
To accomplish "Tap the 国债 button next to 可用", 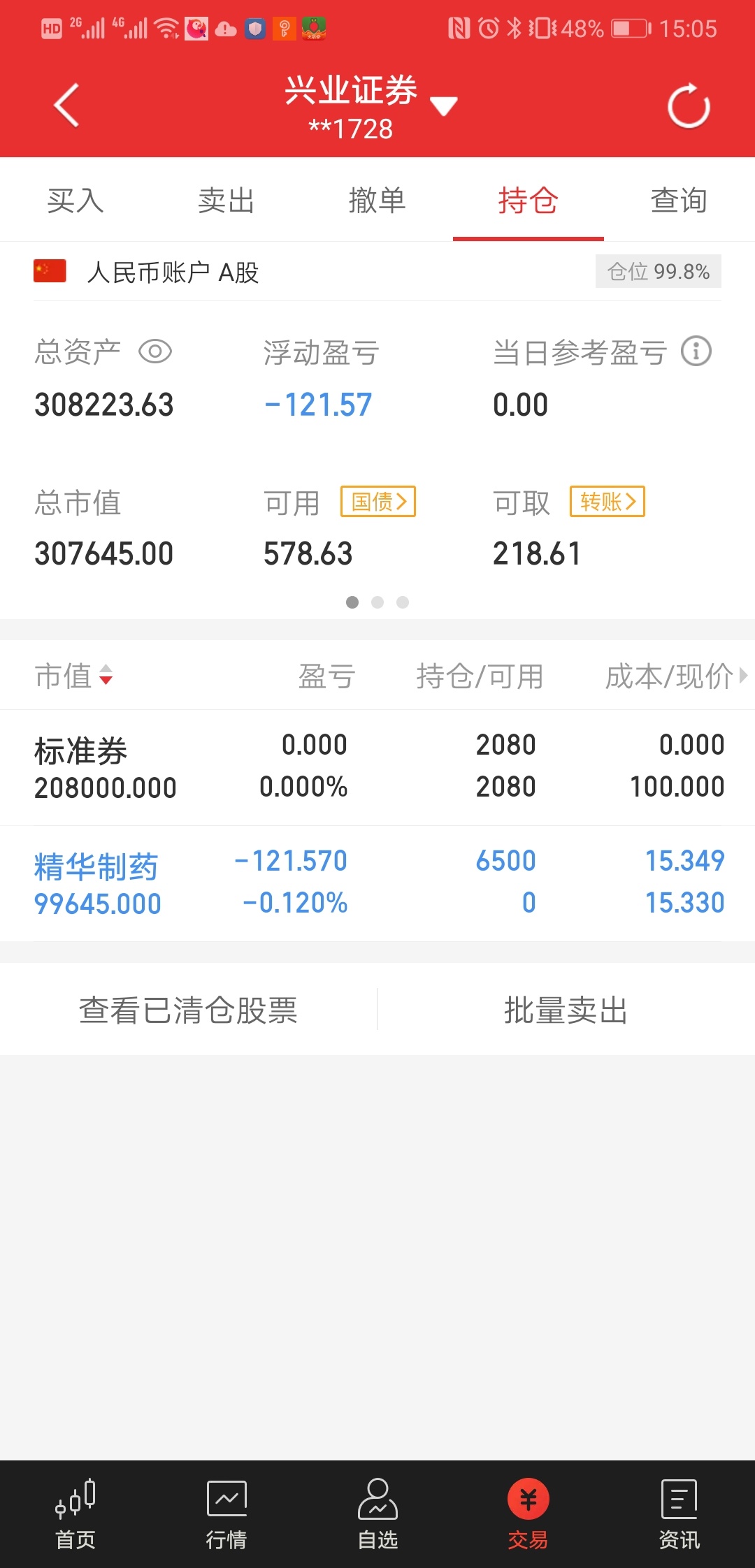I will coord(378,502).
